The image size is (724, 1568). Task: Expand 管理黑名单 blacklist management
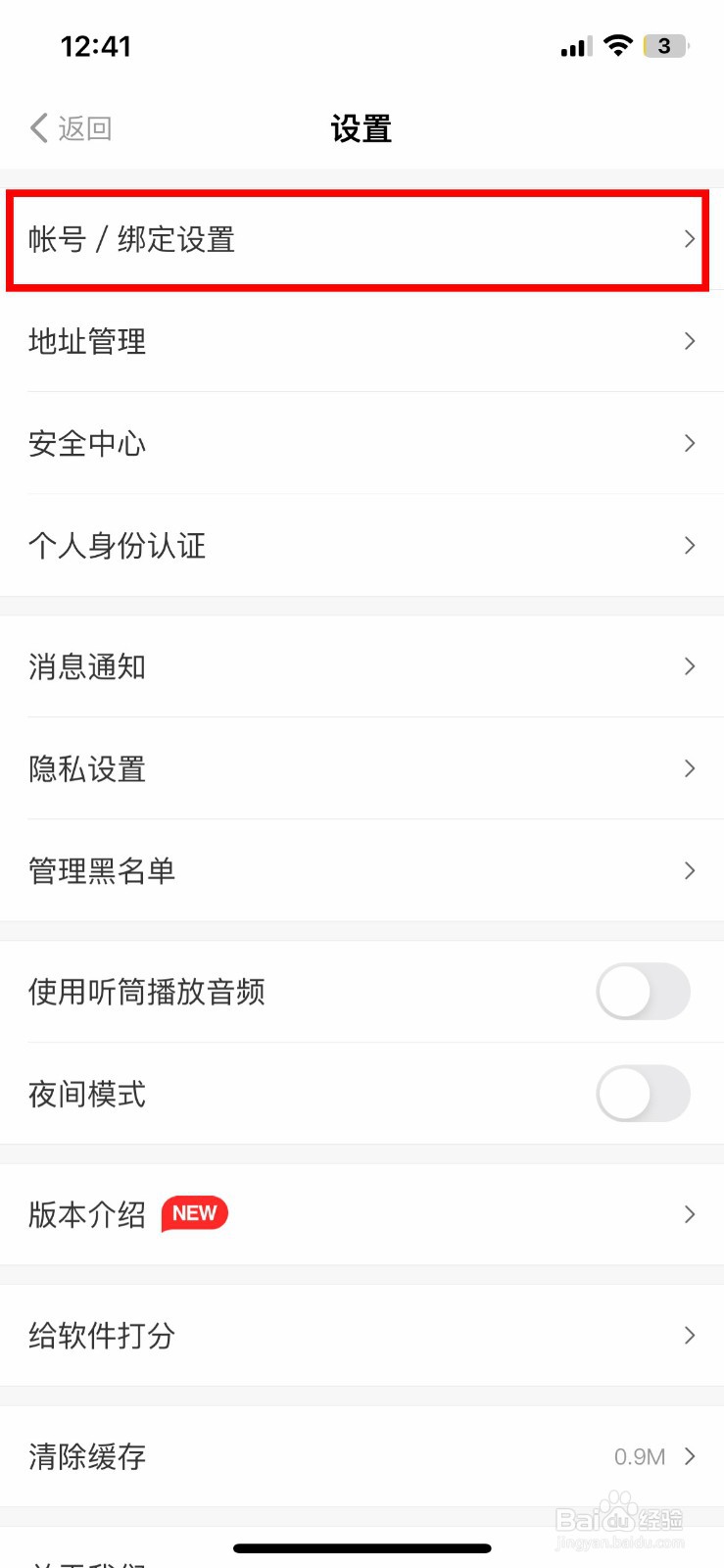point(362,870)
